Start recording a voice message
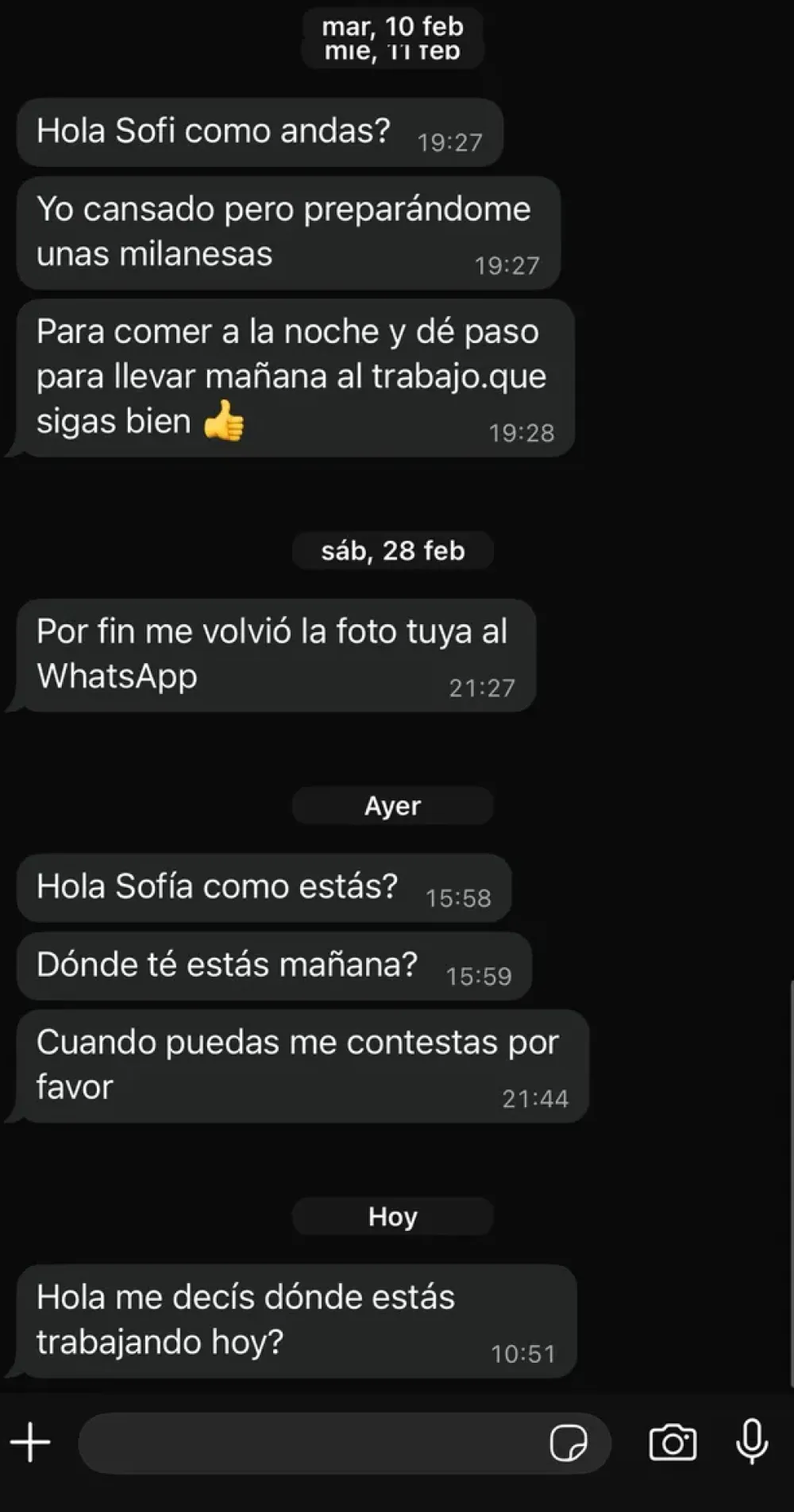This screenshot has height=1512, width=794. click(x=751, y=1441)
